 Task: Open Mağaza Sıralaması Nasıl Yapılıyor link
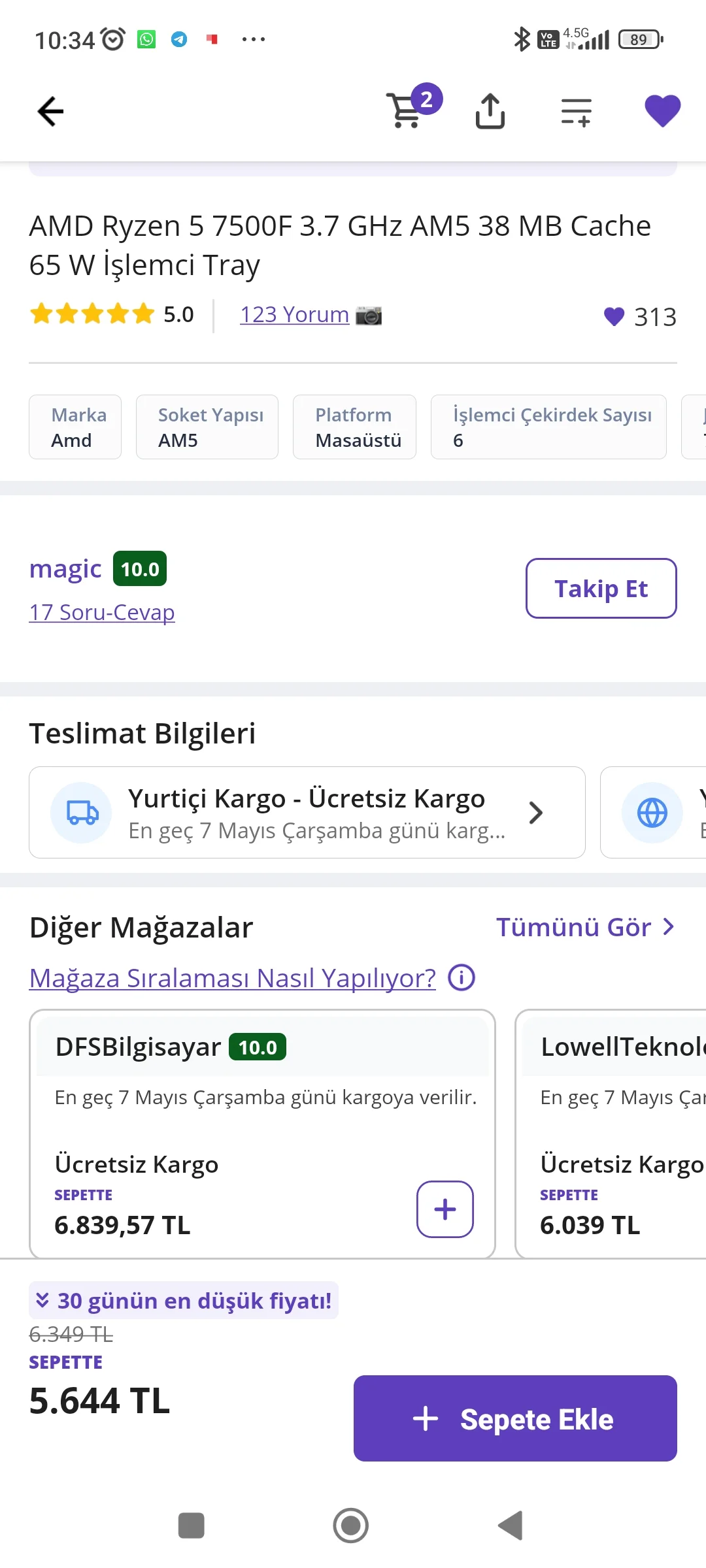click(x=233, y=979)
